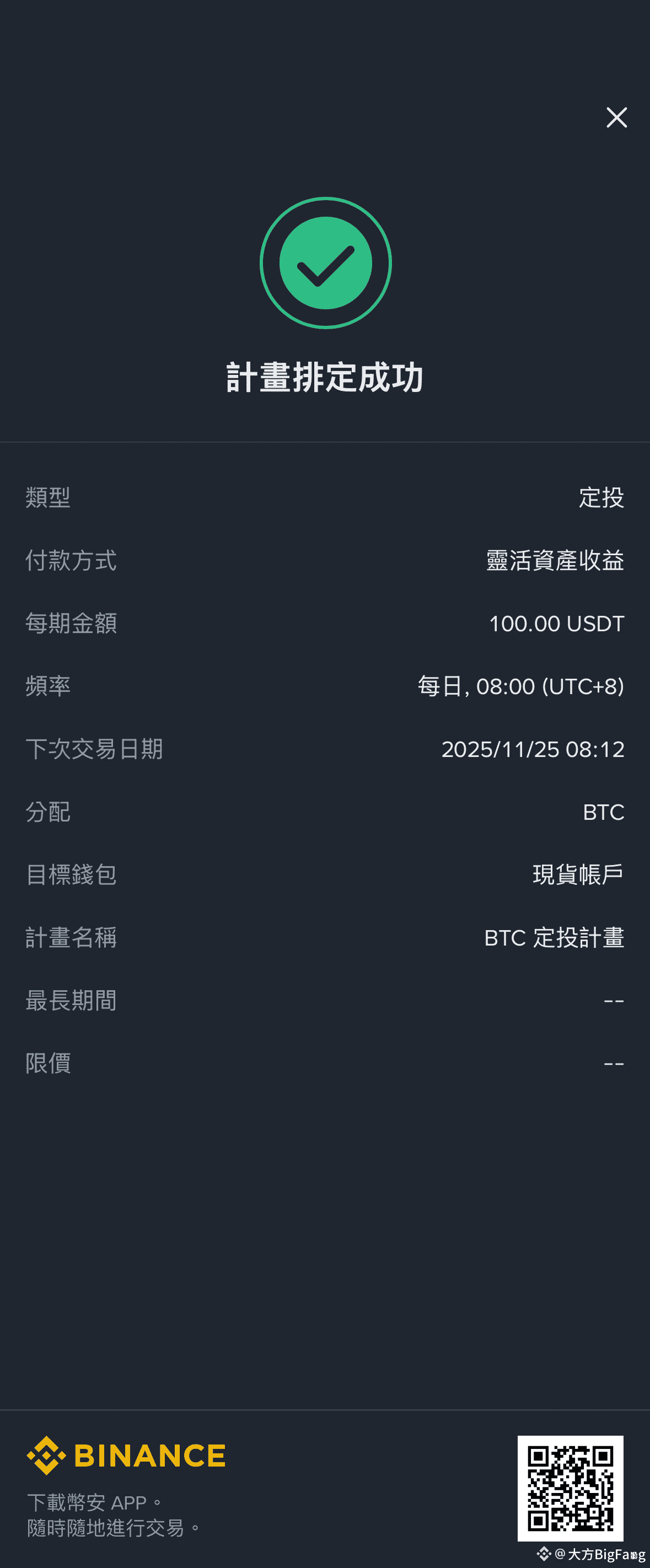Screen dimensions: 650x1568
Task: Click the BTC allocation value
Action: tap(604, 813)
